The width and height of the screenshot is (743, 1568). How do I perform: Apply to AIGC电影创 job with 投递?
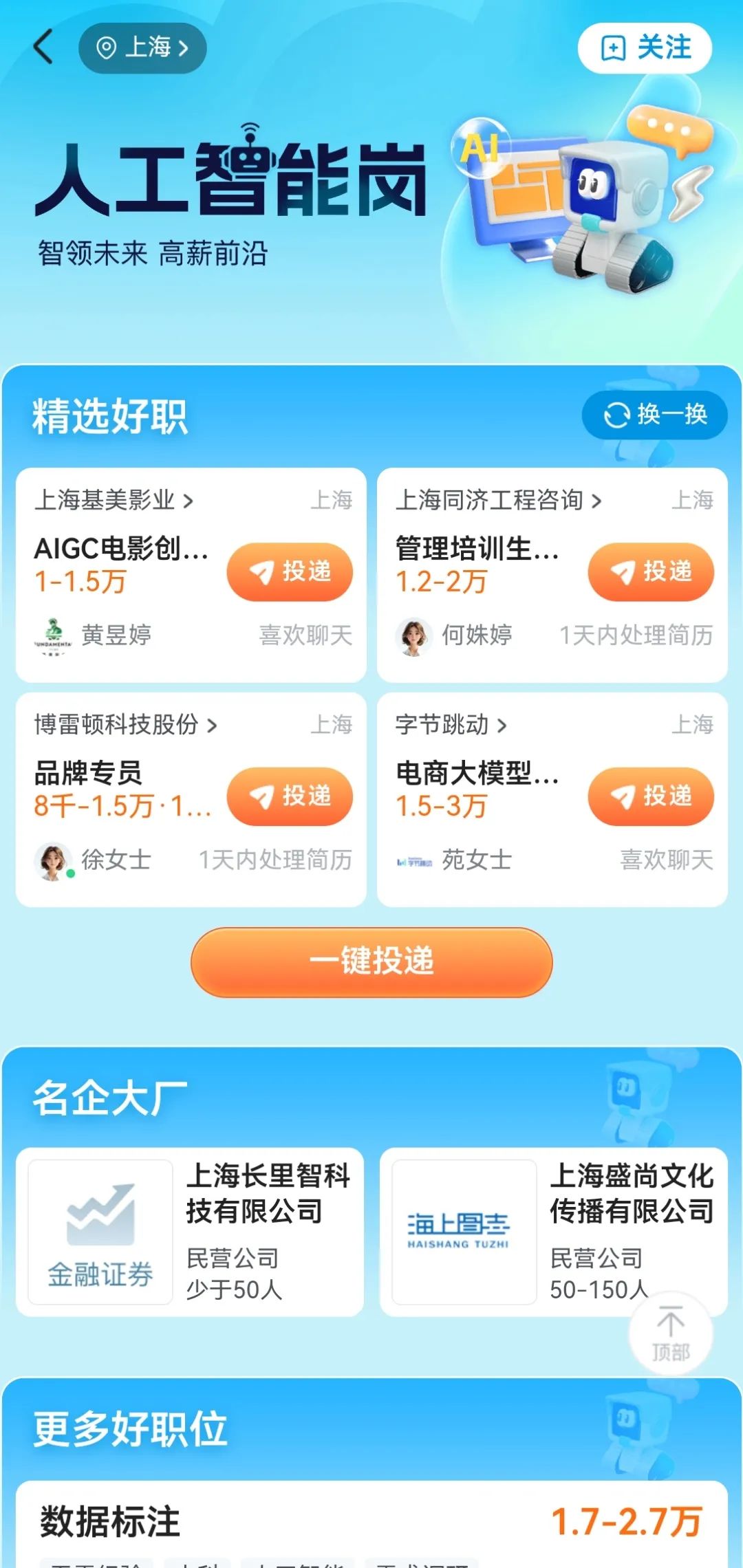pyautogui.click(x=290, y=572)
